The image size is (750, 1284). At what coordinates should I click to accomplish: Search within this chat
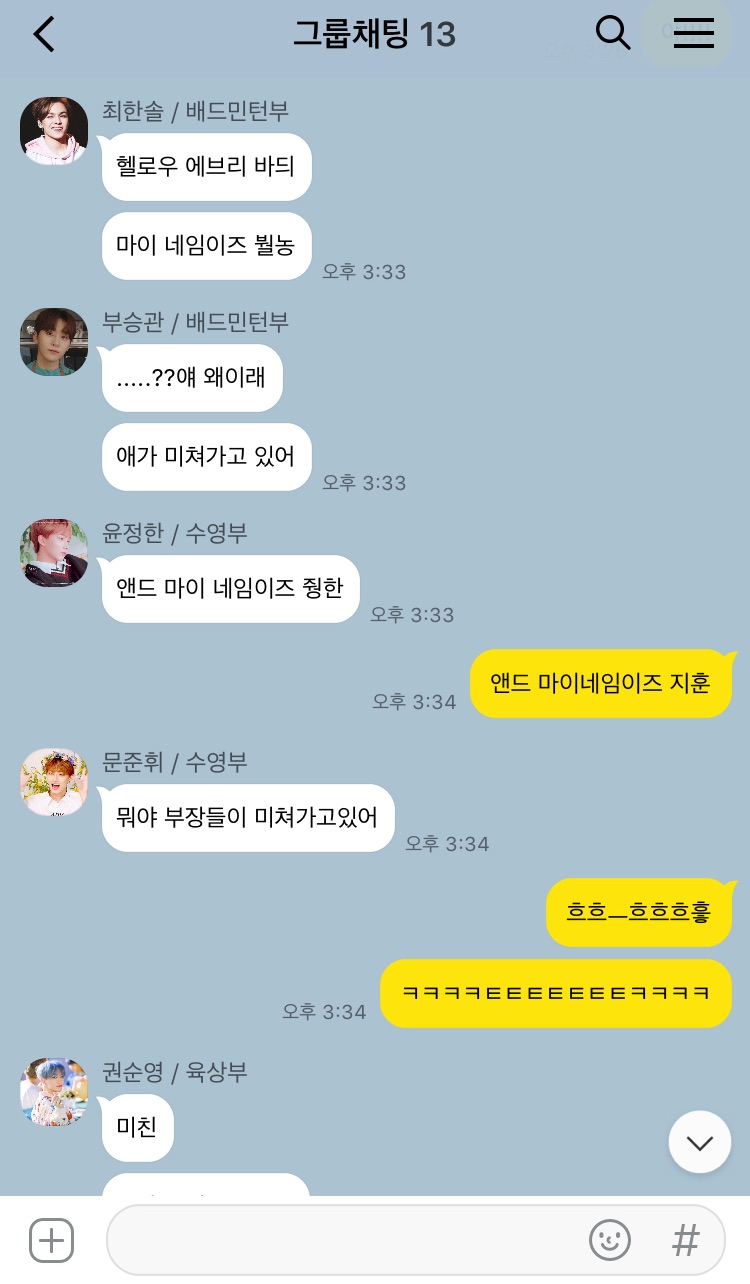(612, 34)
